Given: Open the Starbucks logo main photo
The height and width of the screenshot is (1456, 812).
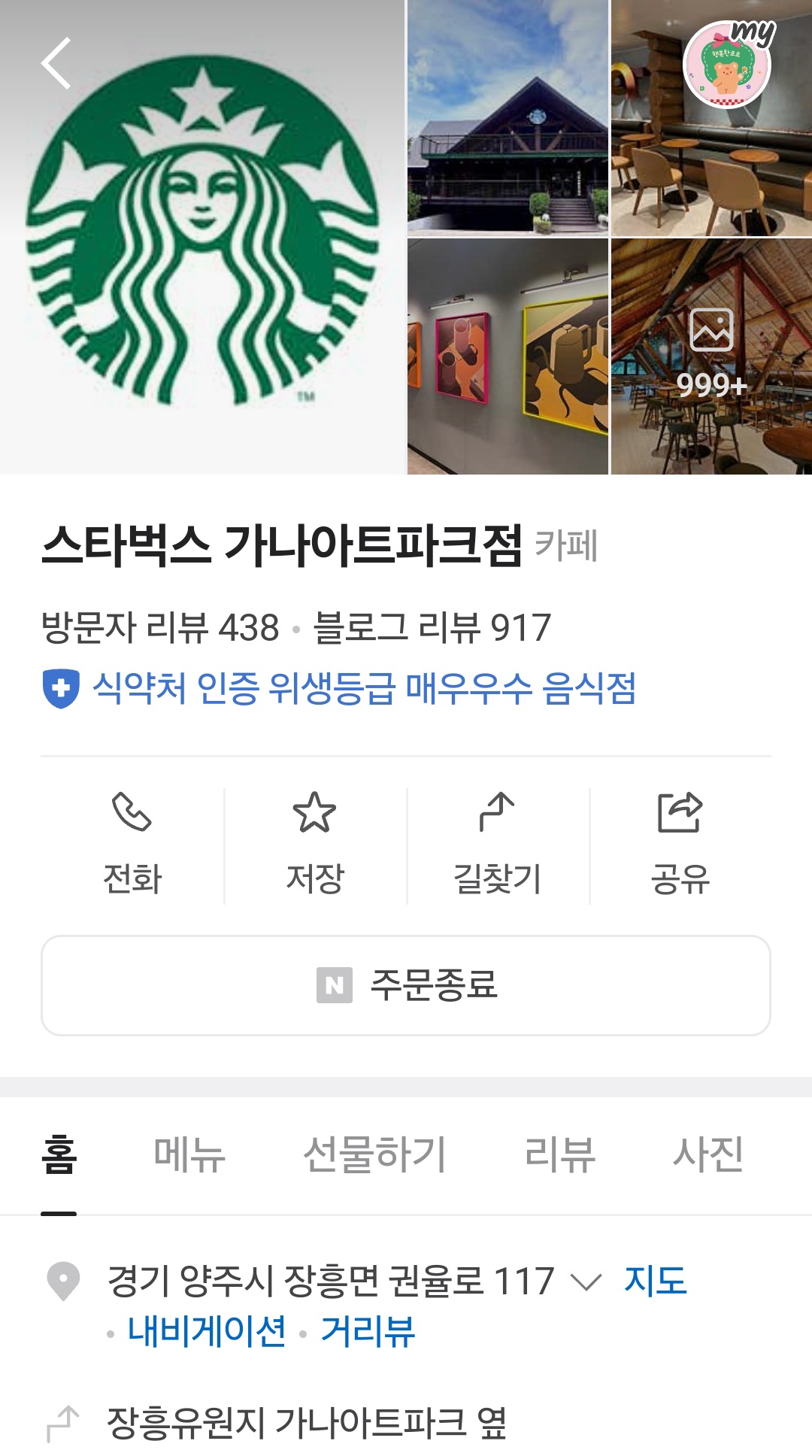Looking at the screenshot, I should click(x=202, y=237).
